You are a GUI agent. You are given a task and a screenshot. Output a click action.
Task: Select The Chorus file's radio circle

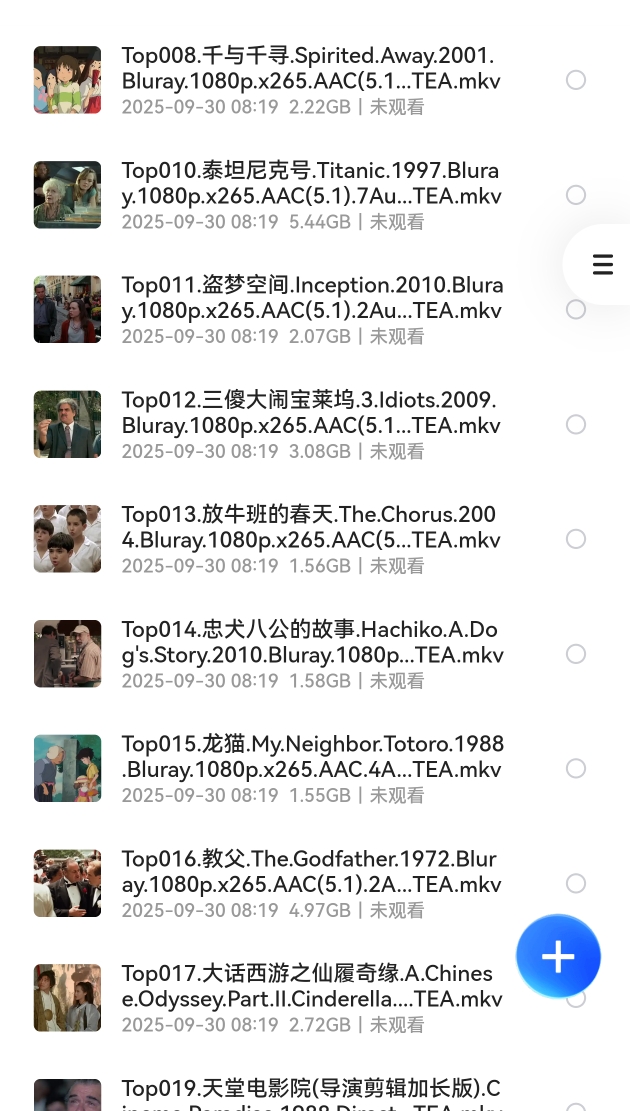point(576,539)
